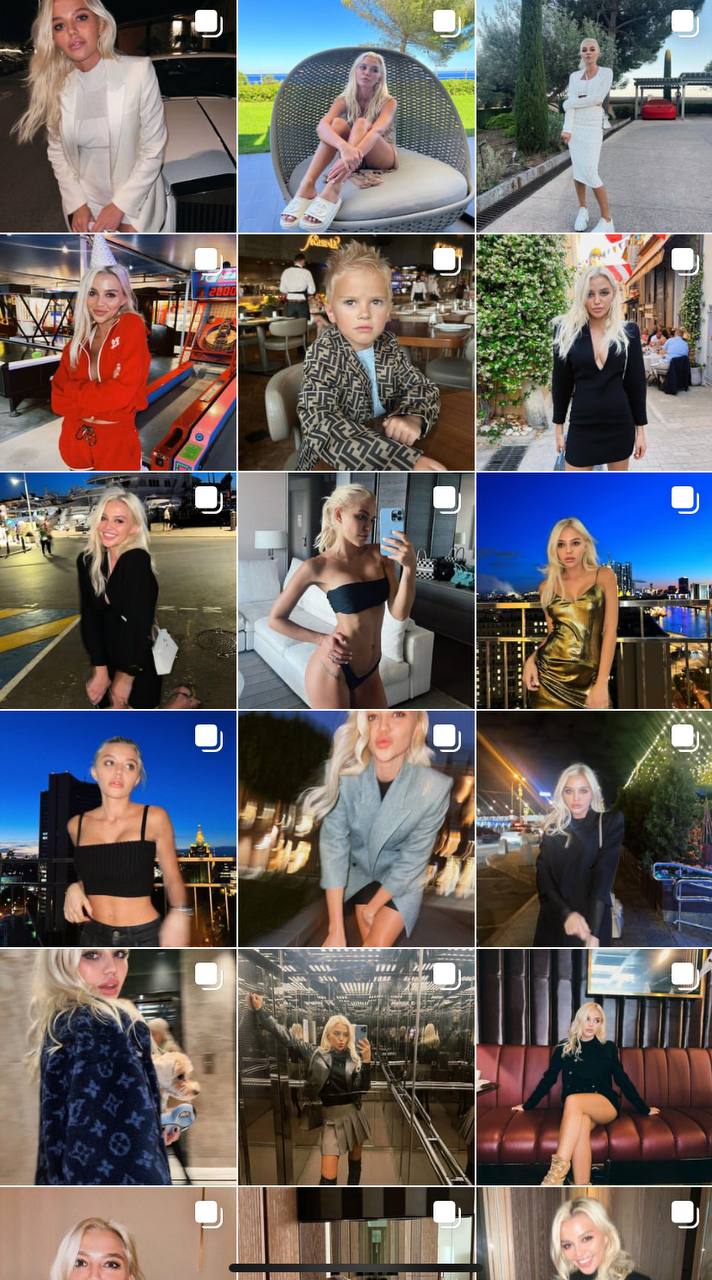Open the gold dress post on balcony
The image size is (712, 1280).
click(594, 590)
